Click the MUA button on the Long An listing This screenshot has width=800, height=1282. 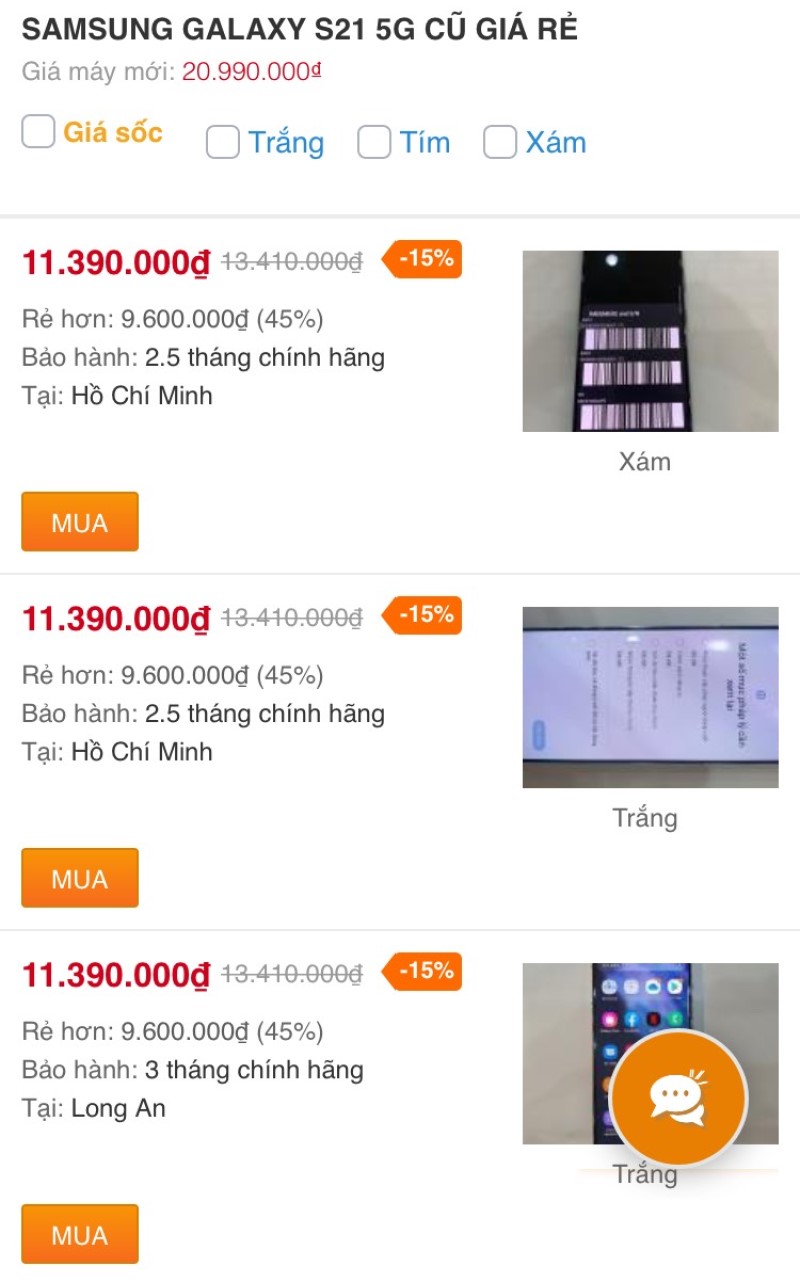tap(80, 1234)
